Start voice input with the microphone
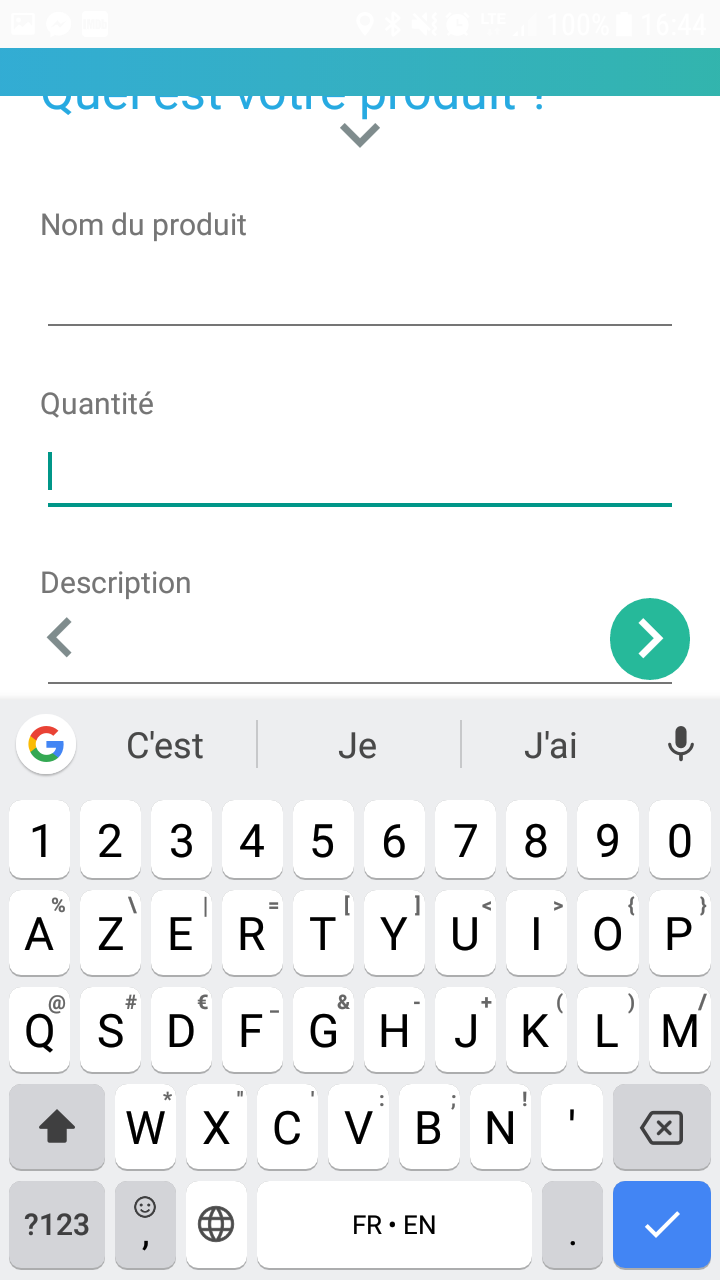Viewport: 720px width, 1280px height. click(x=680, y=745)
